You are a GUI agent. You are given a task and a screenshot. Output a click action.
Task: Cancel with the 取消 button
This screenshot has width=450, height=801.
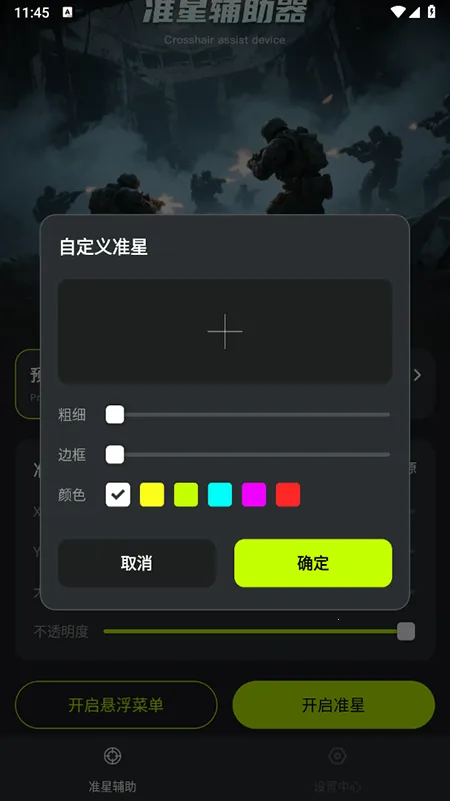(x=137, y=563)
